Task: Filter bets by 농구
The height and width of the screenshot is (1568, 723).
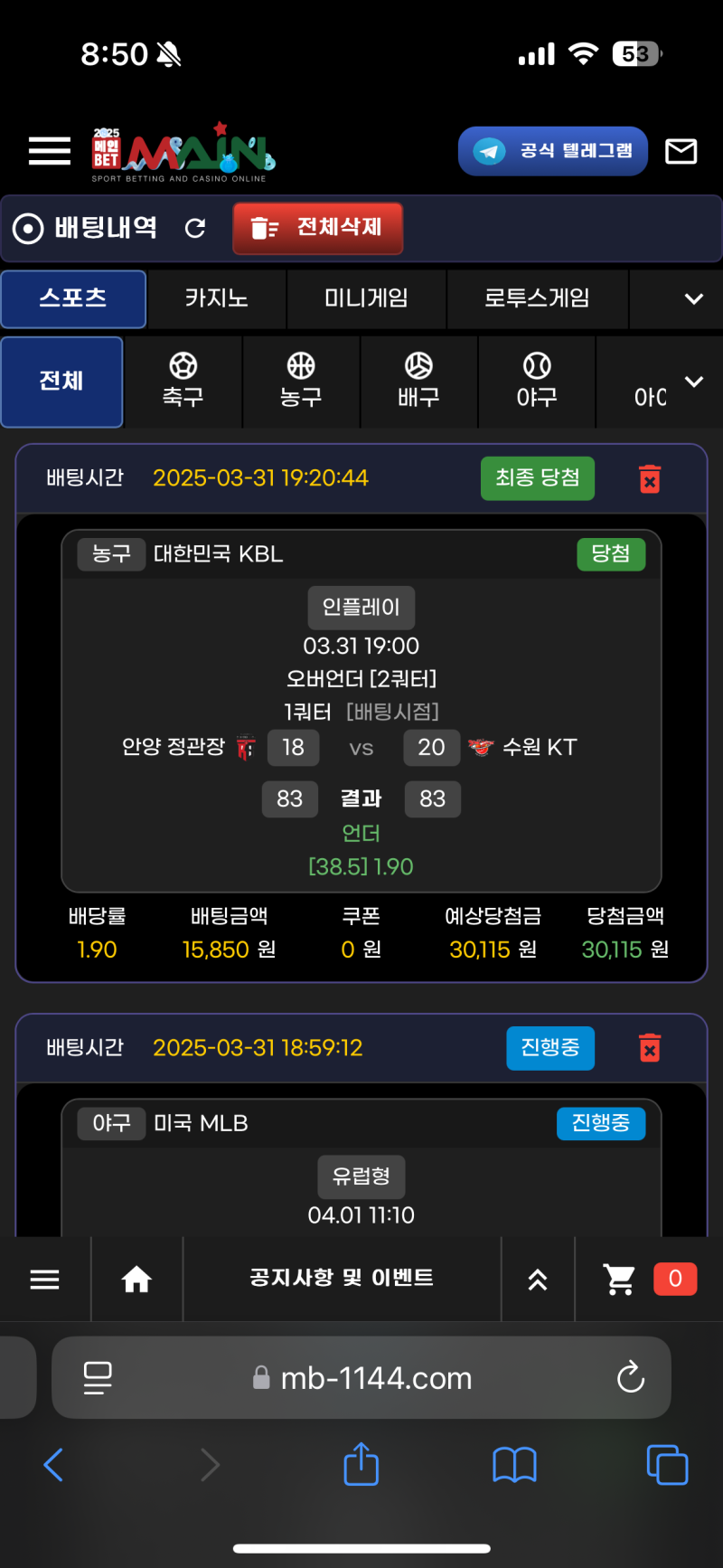Action: pyautogui.click(x=301, y=381)
